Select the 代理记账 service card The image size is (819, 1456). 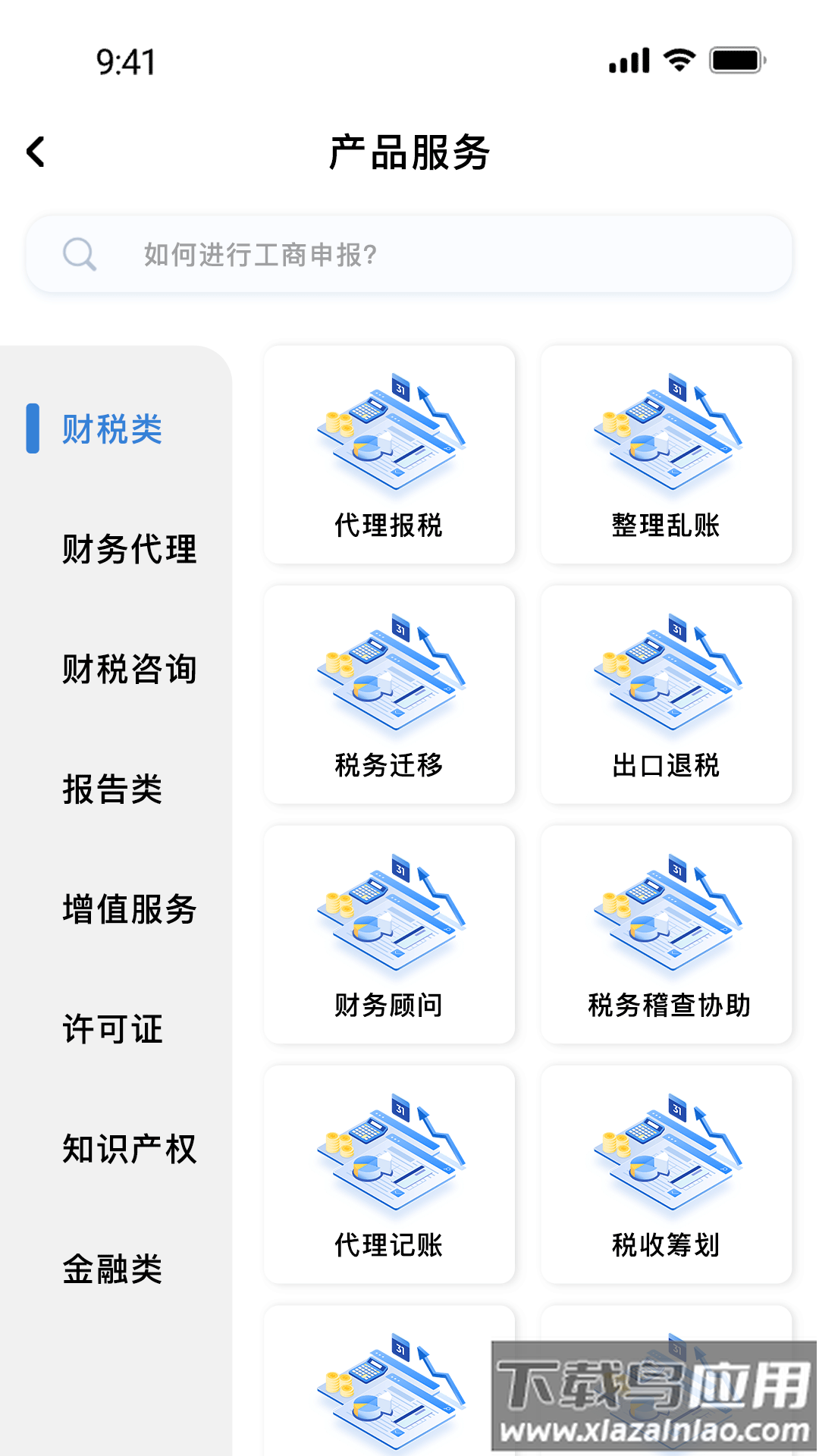[389, 1174]
